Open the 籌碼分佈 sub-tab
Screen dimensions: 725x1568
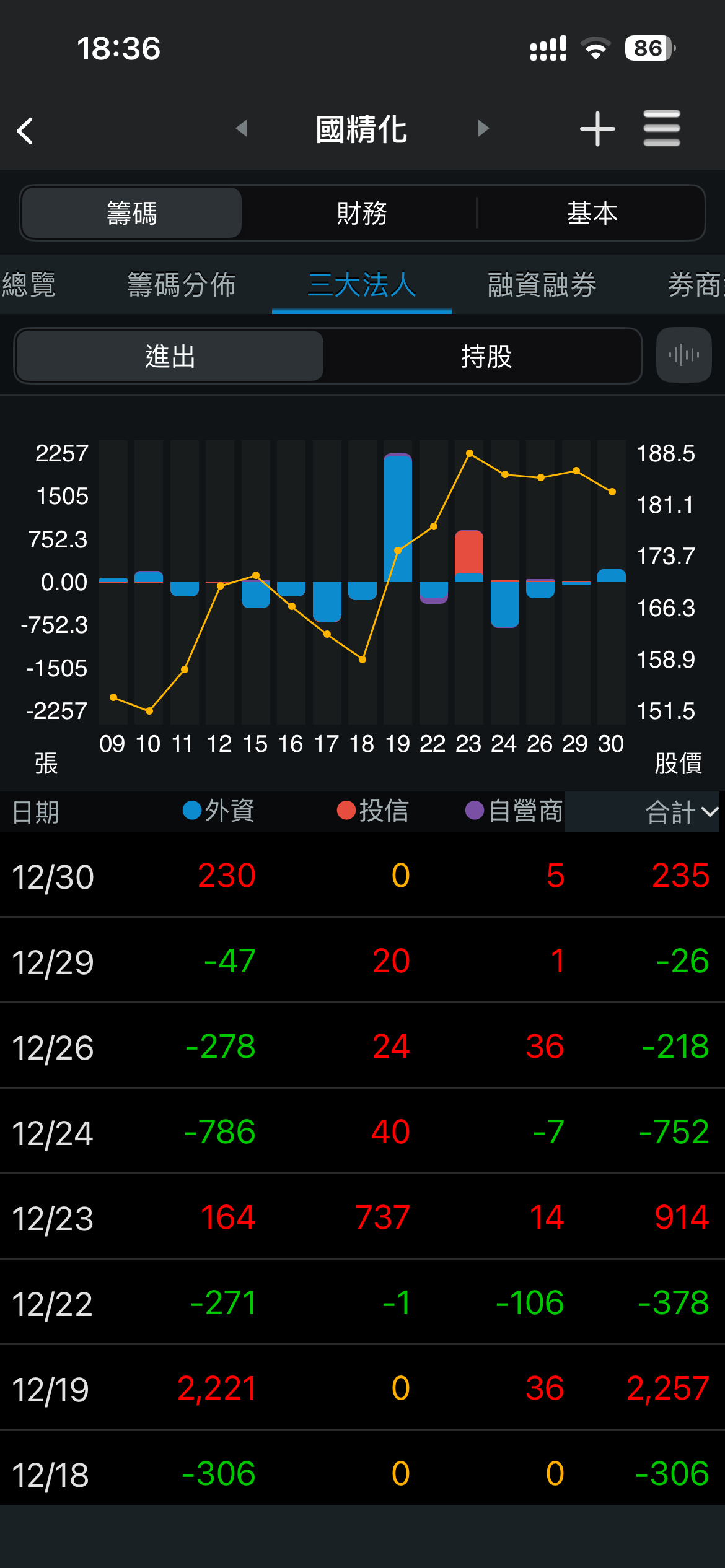pos(182,285)
